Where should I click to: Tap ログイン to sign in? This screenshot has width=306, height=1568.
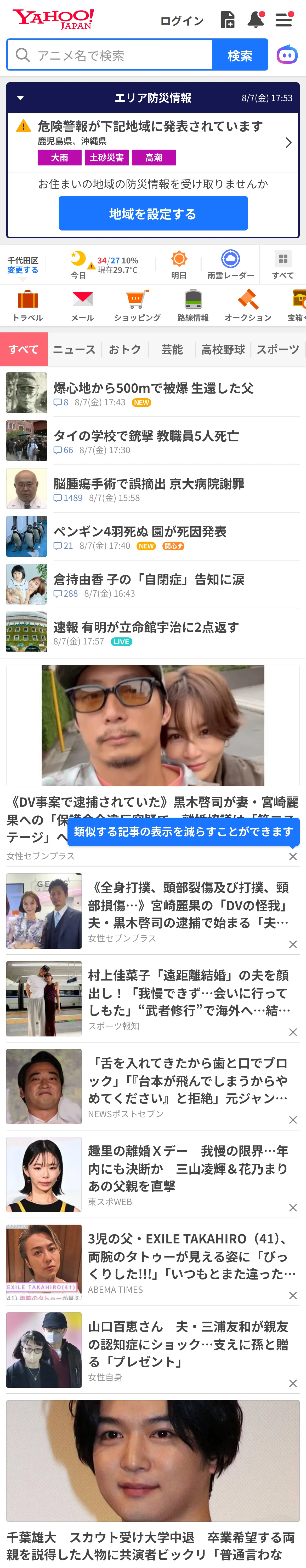coord(182,21)
